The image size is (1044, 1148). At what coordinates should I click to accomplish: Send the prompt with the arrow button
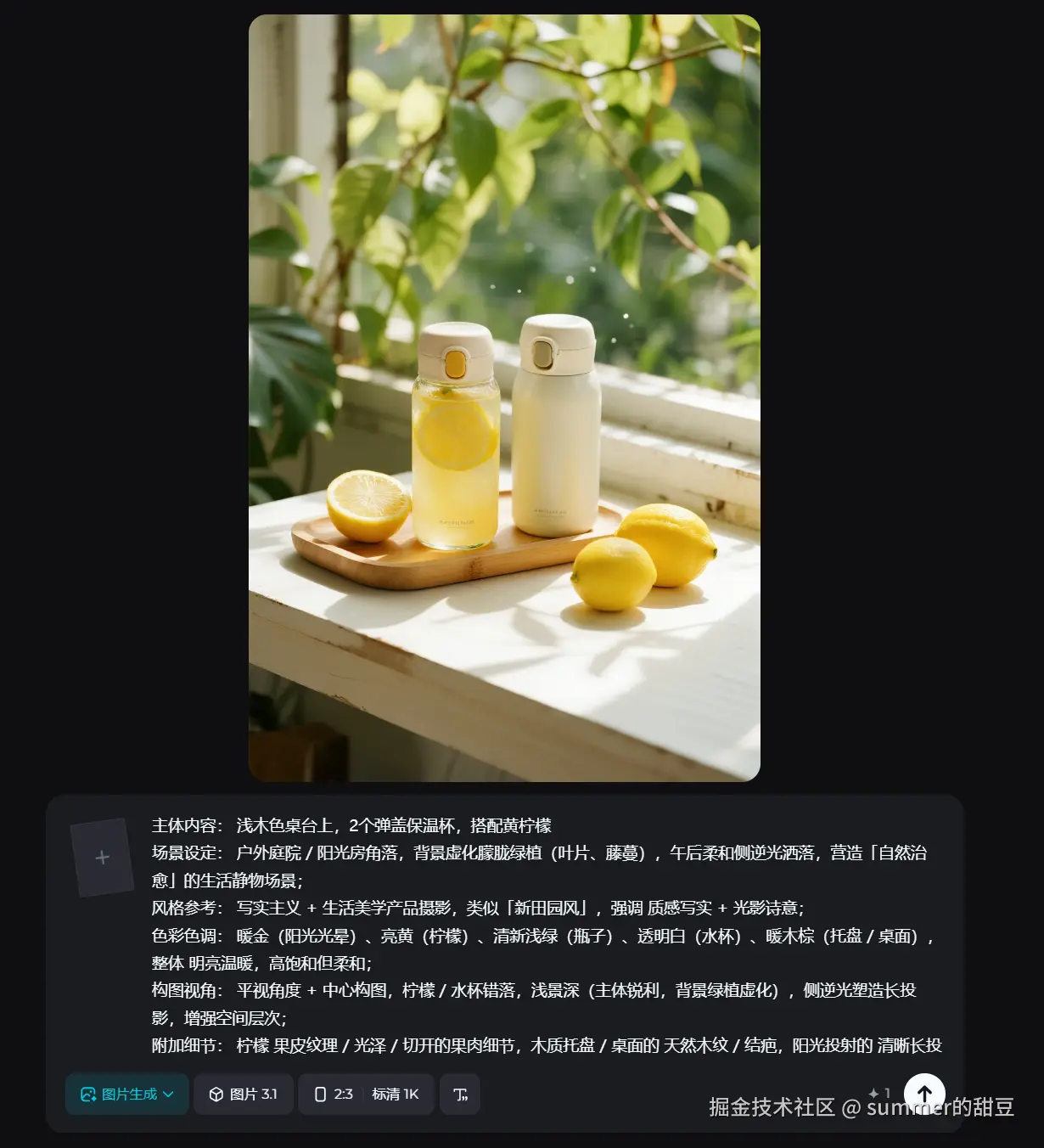[924, 1094]
